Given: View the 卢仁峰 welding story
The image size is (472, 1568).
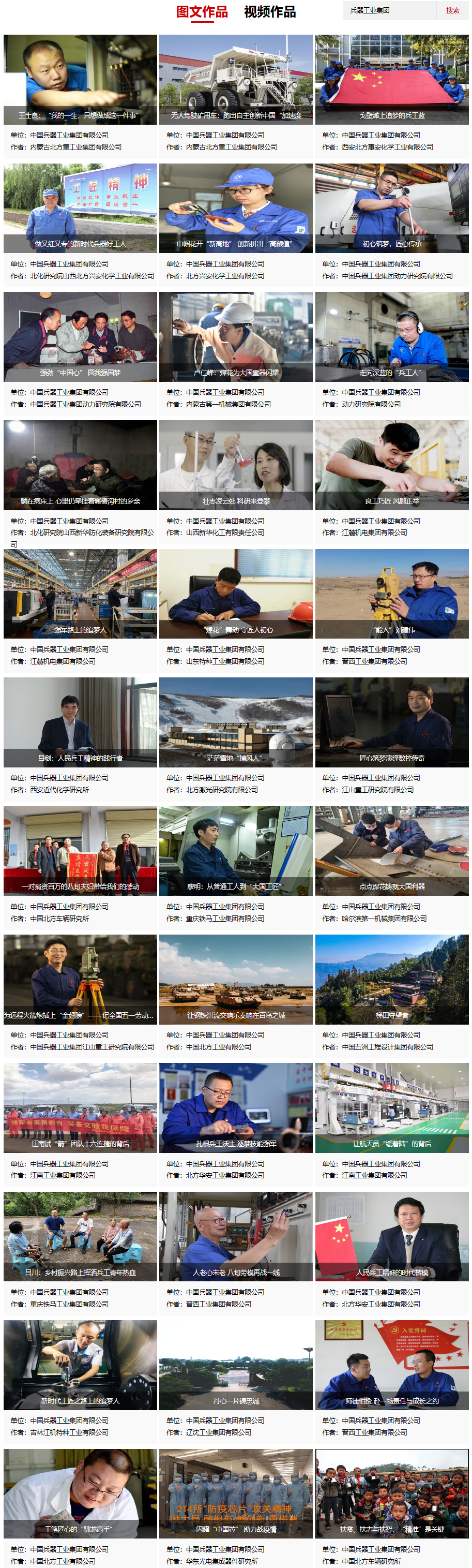Looking at the screenshot, I should pos(236,336).
